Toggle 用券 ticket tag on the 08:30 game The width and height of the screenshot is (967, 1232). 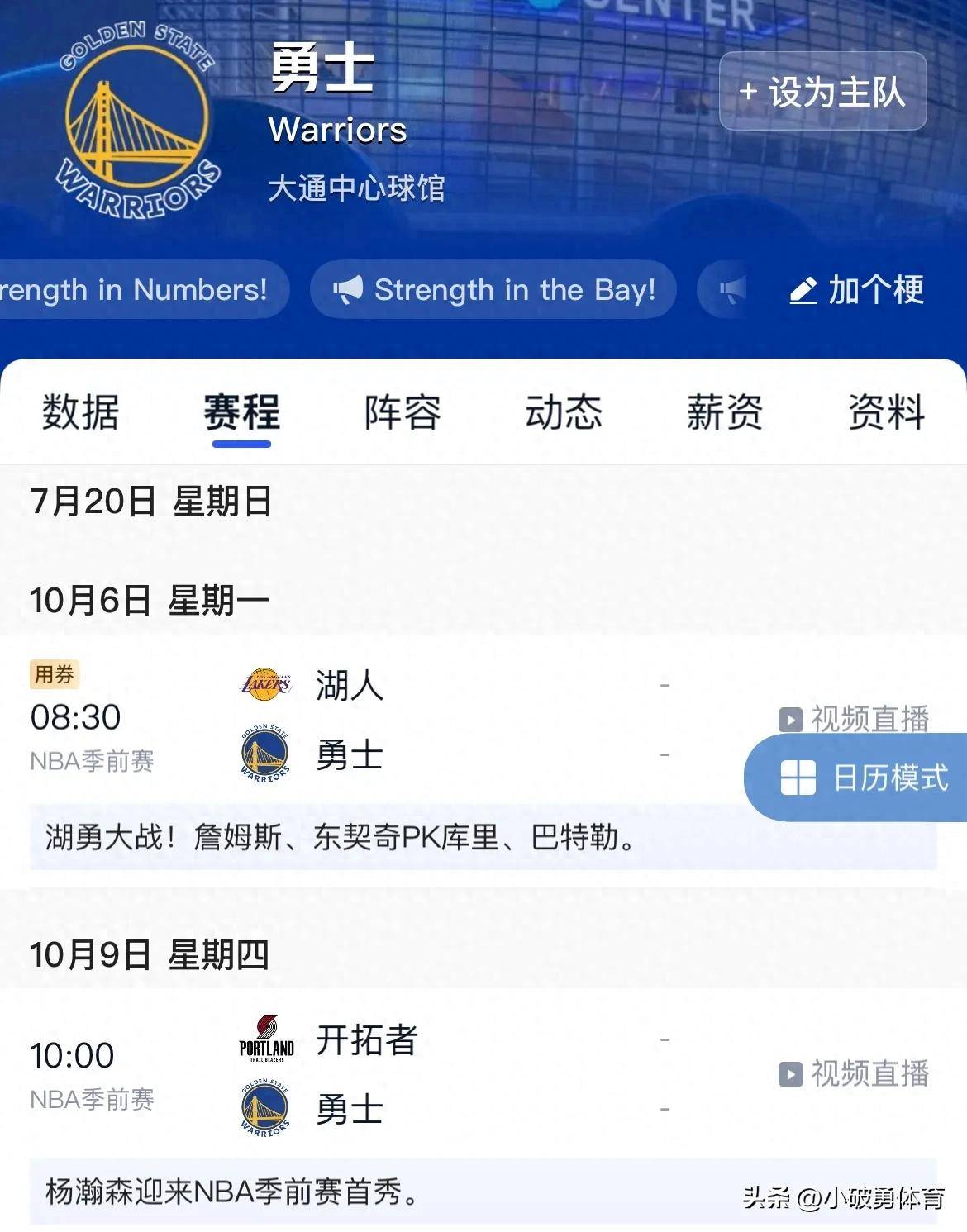pyautogui.click(x=54, y=676)
